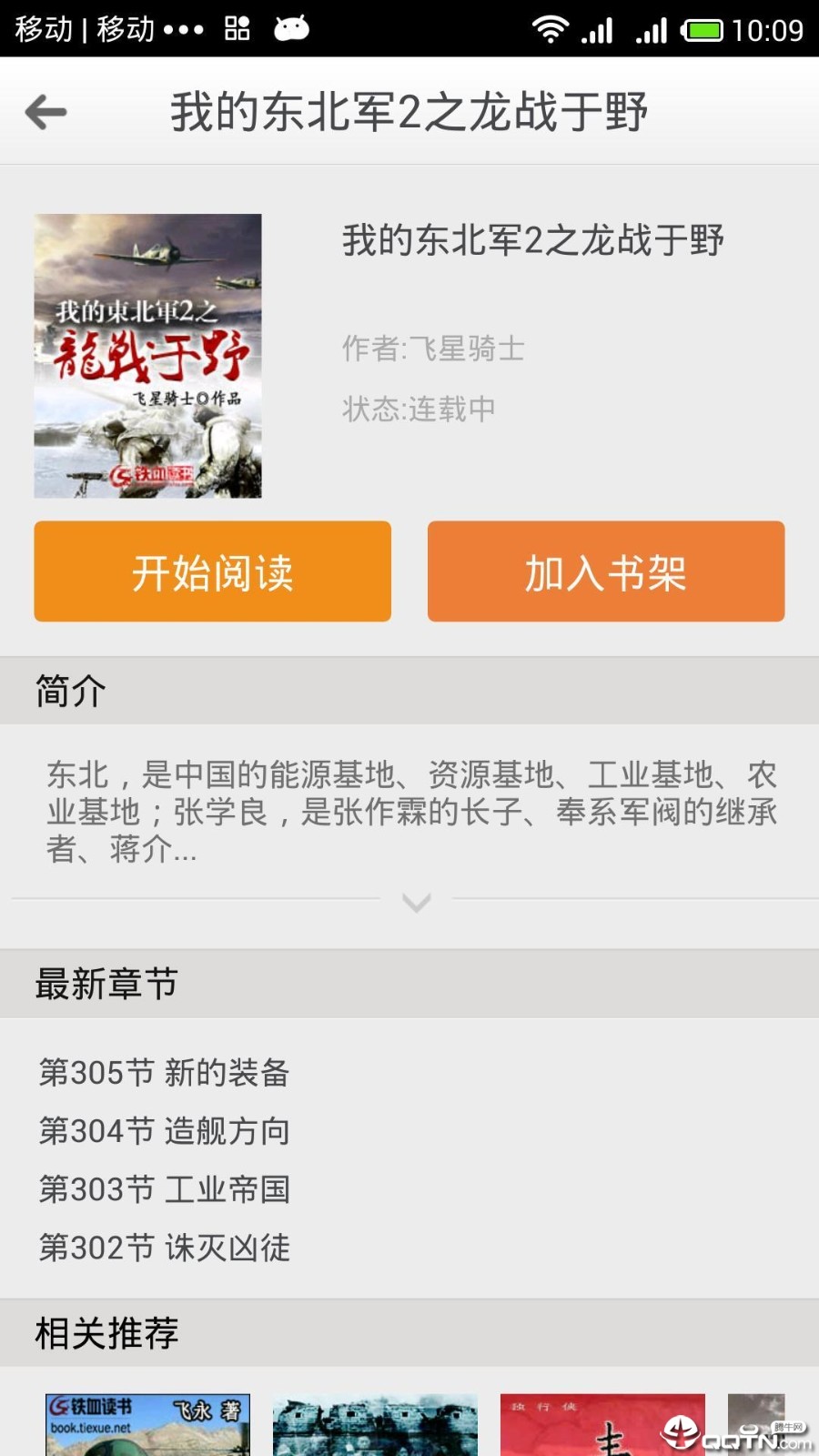Open chapter 第304节 造舰方向
This screenshot has height=1456, width=819.
pos(164,1131)
